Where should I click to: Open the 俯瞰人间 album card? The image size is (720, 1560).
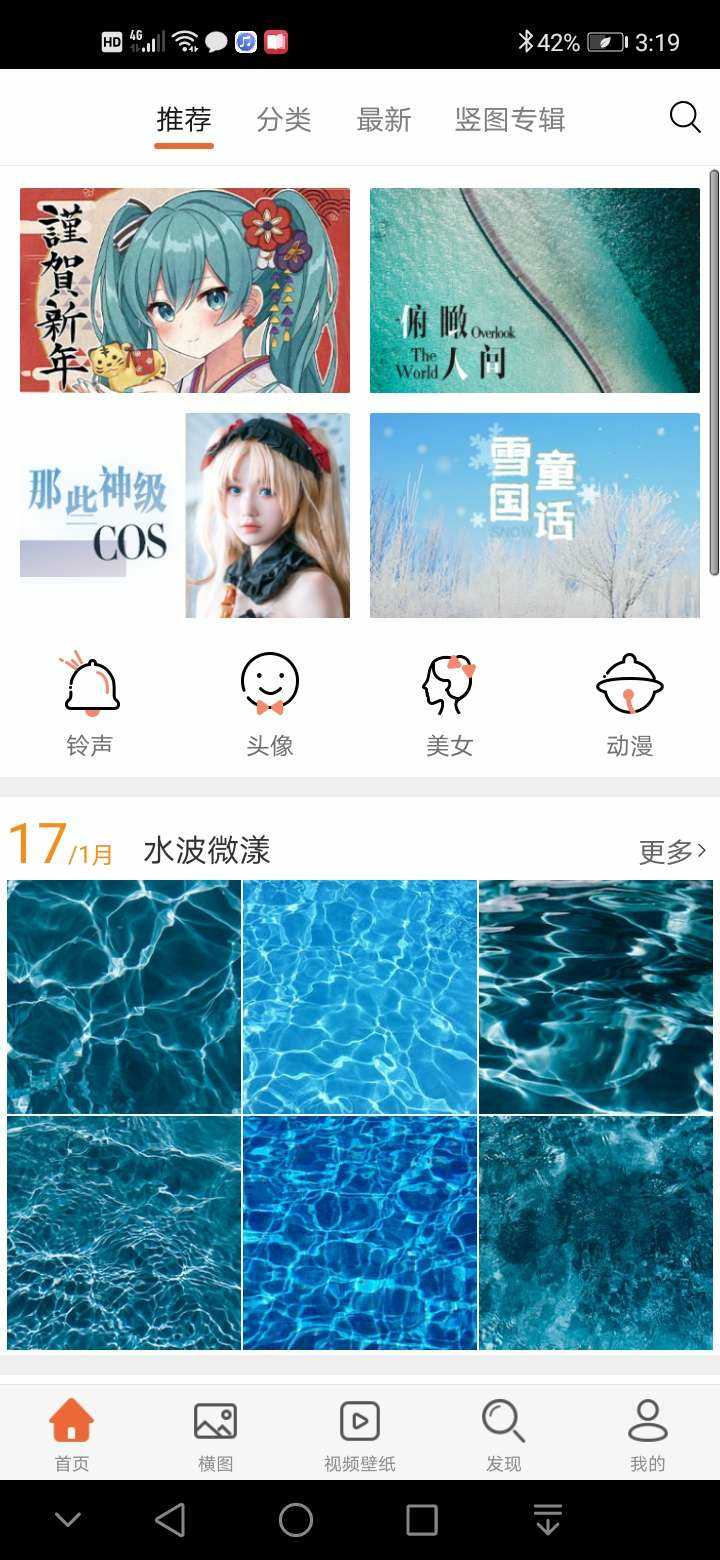pos(535,290)
